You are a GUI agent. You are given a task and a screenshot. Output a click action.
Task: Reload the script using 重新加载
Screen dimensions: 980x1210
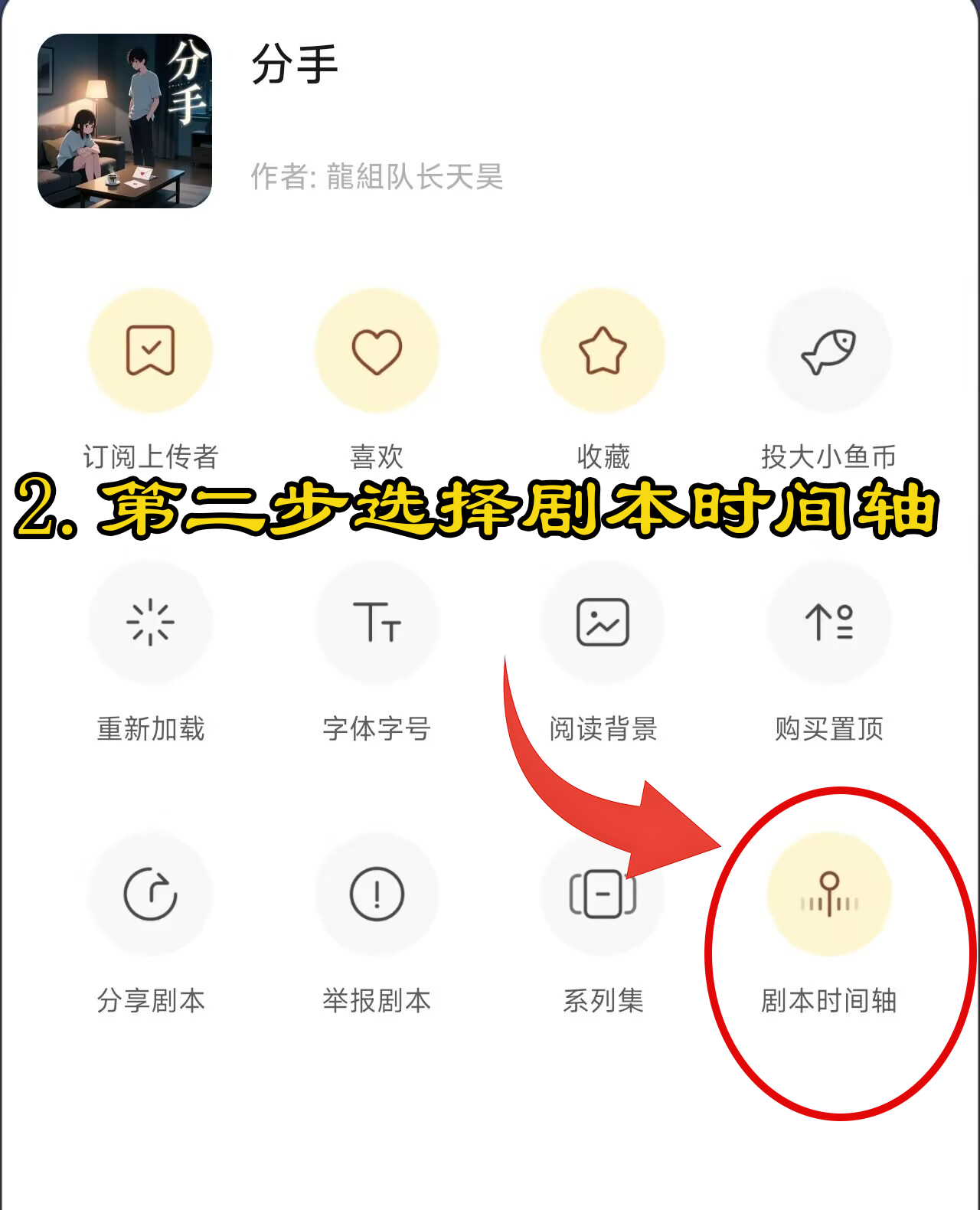(150, 622)
